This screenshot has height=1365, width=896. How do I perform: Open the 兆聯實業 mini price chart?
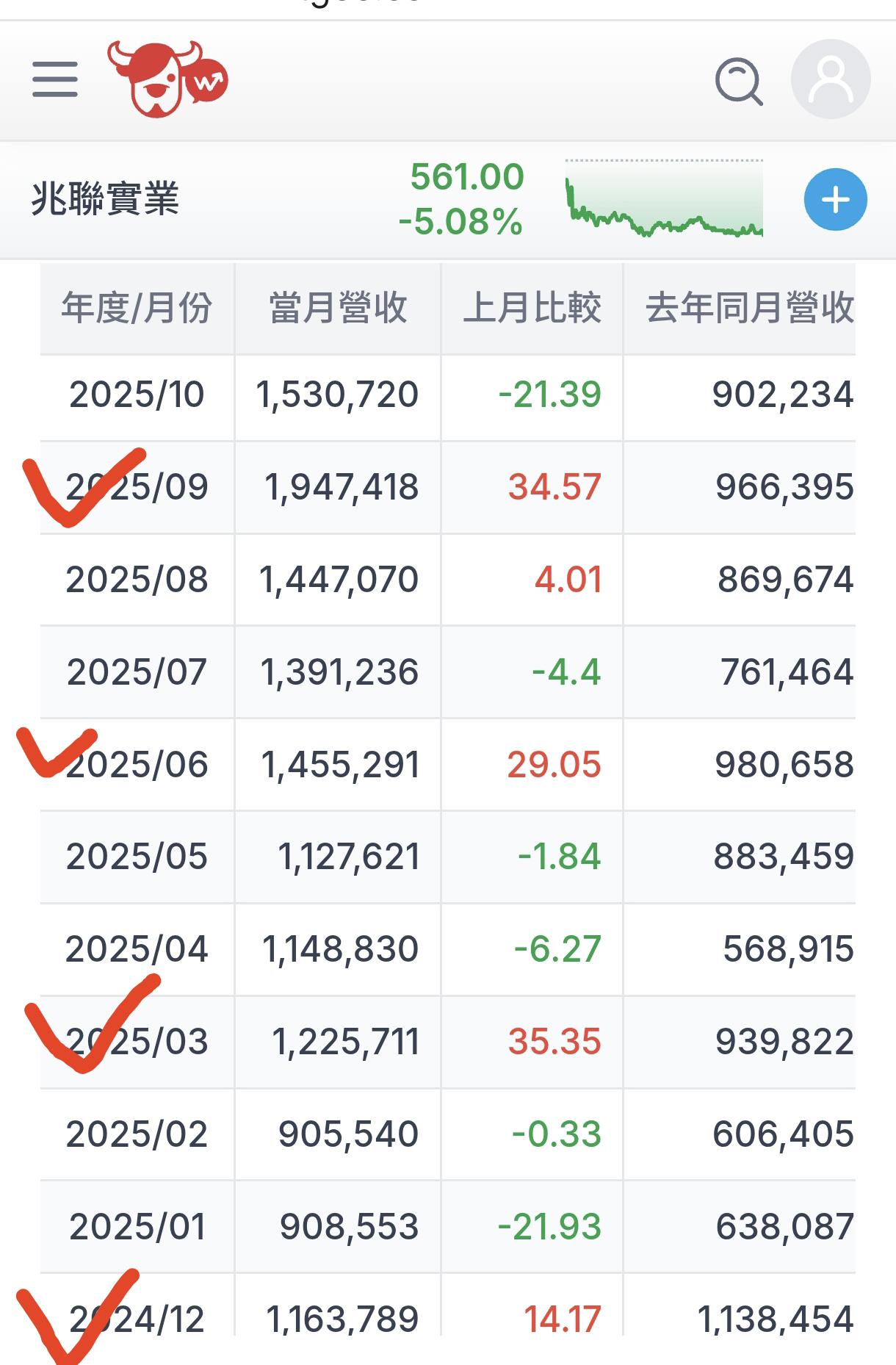(x=665, y=198)
